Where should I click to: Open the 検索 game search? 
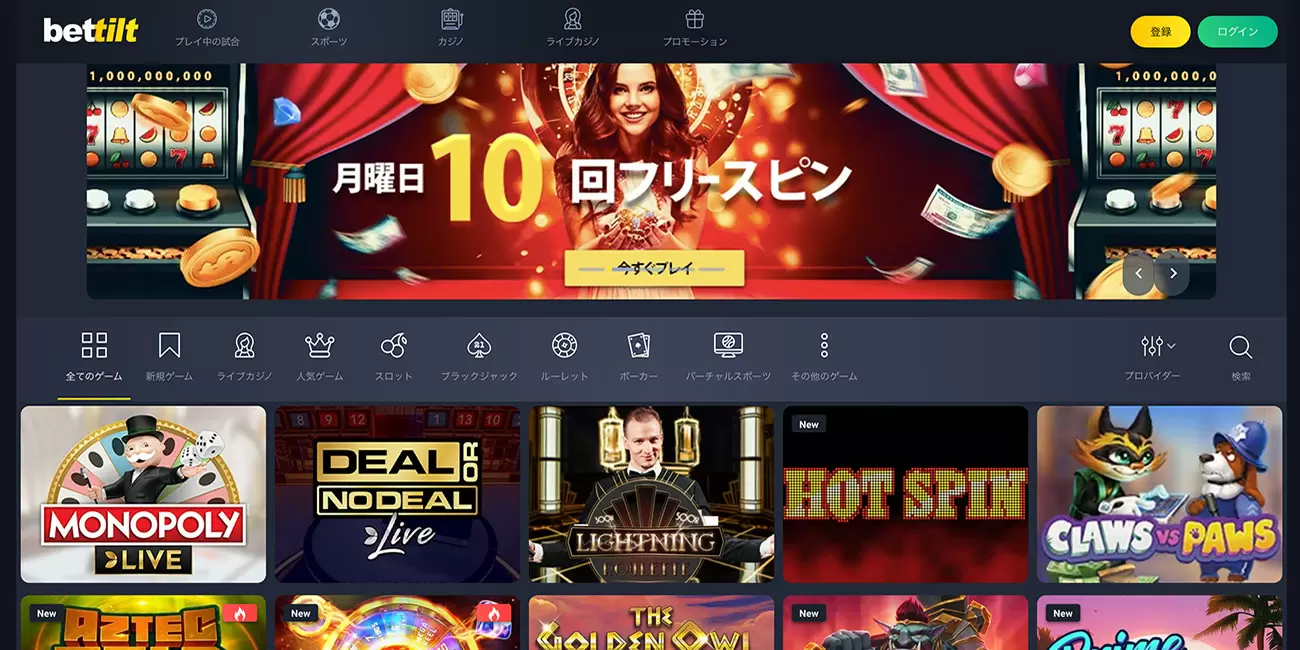[x=1241, y=357]
